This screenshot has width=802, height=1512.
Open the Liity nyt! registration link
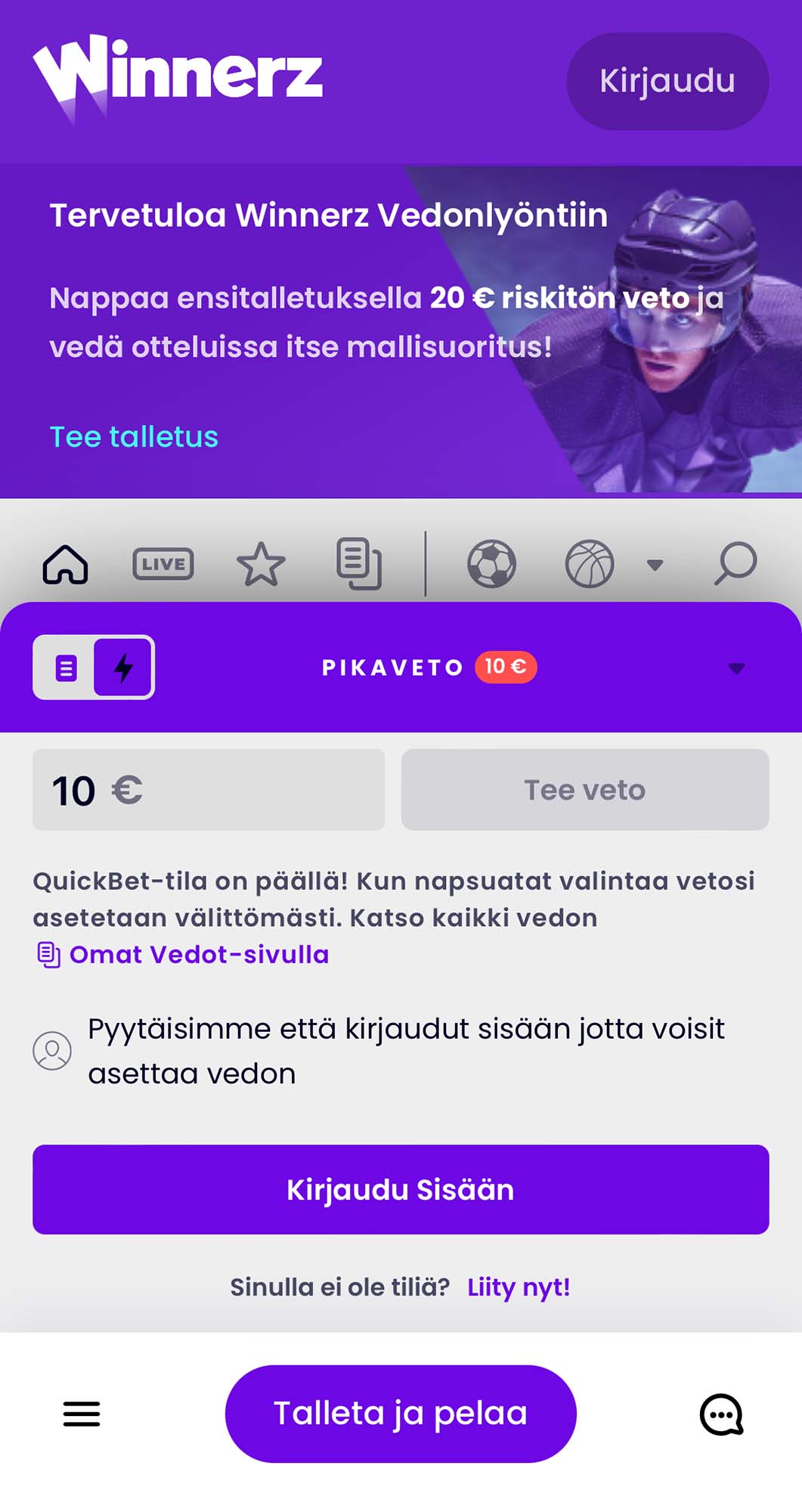pyautogui.click(x=519, y=1287)
